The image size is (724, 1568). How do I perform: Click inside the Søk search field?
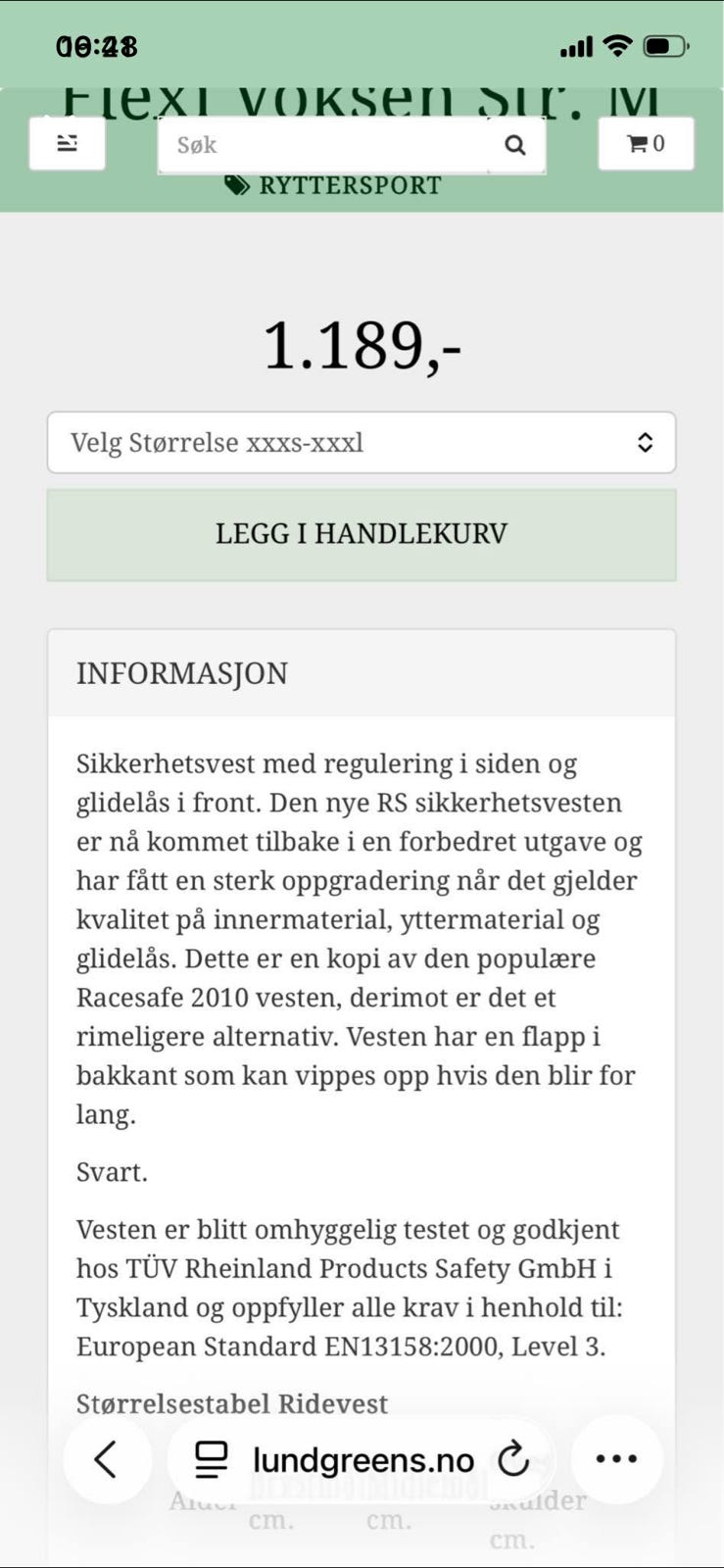323,144
